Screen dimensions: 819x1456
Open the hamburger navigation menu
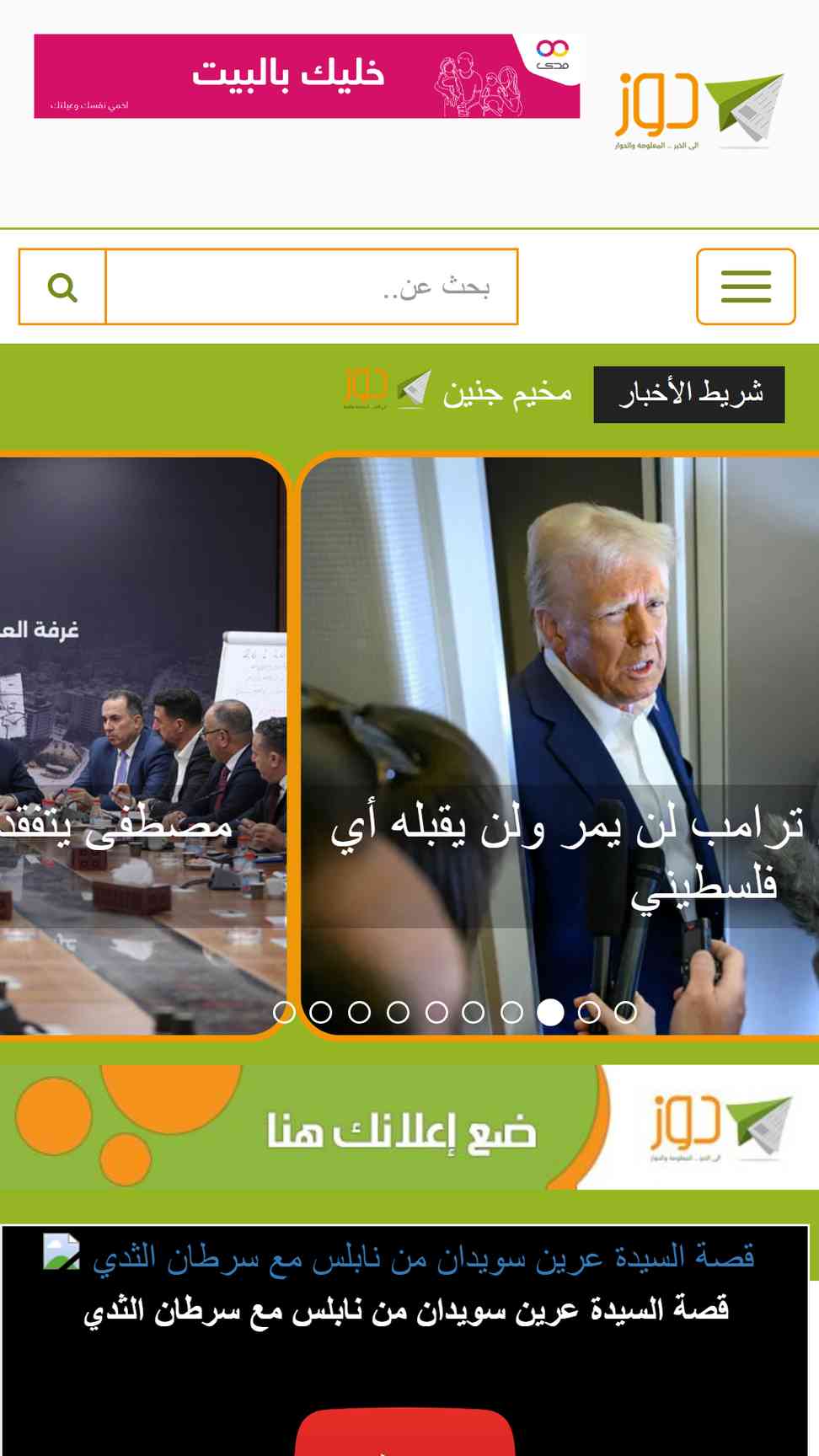(x=746, y=286)
